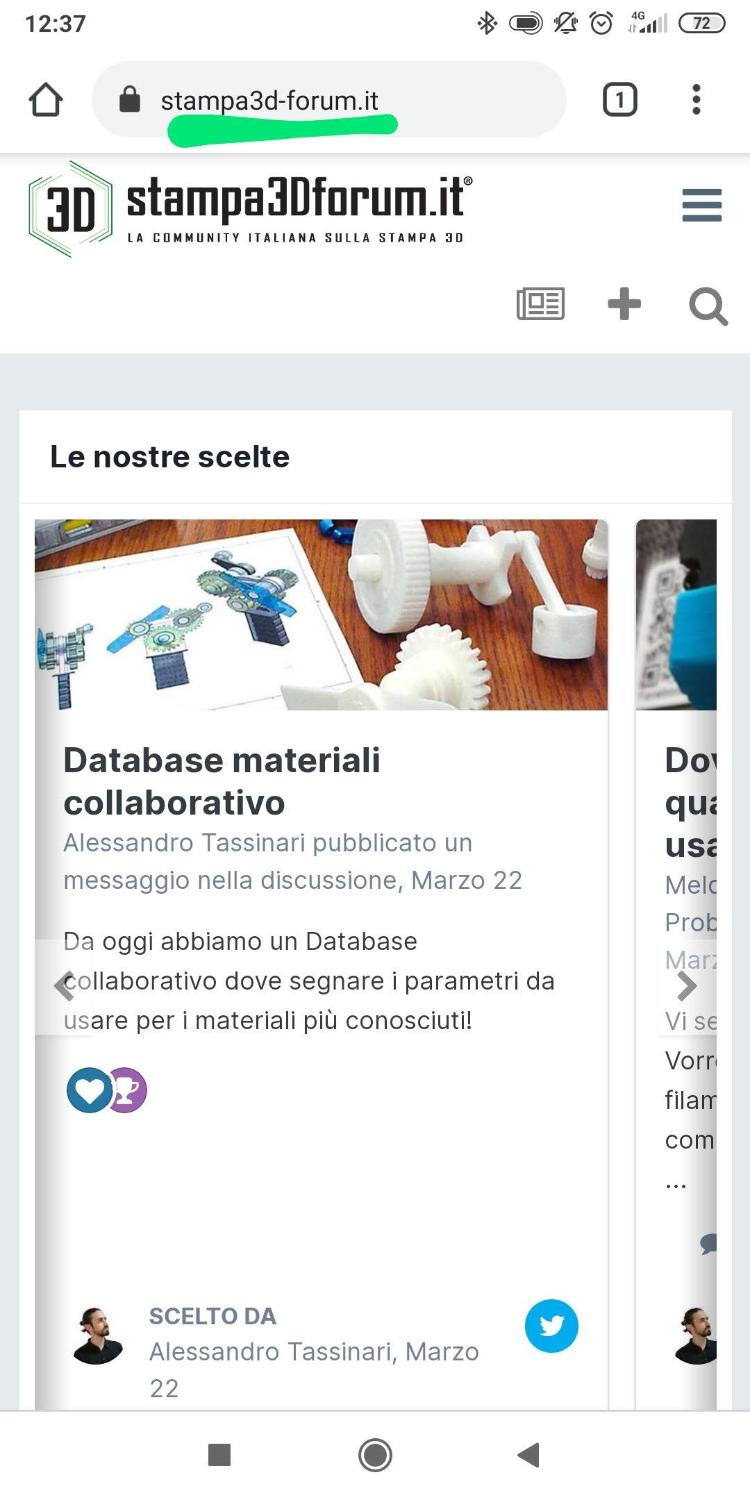Create new content with the plus icon
Image resolution: width=750 pixels, height=1500 pixels.
pos(624,304)
